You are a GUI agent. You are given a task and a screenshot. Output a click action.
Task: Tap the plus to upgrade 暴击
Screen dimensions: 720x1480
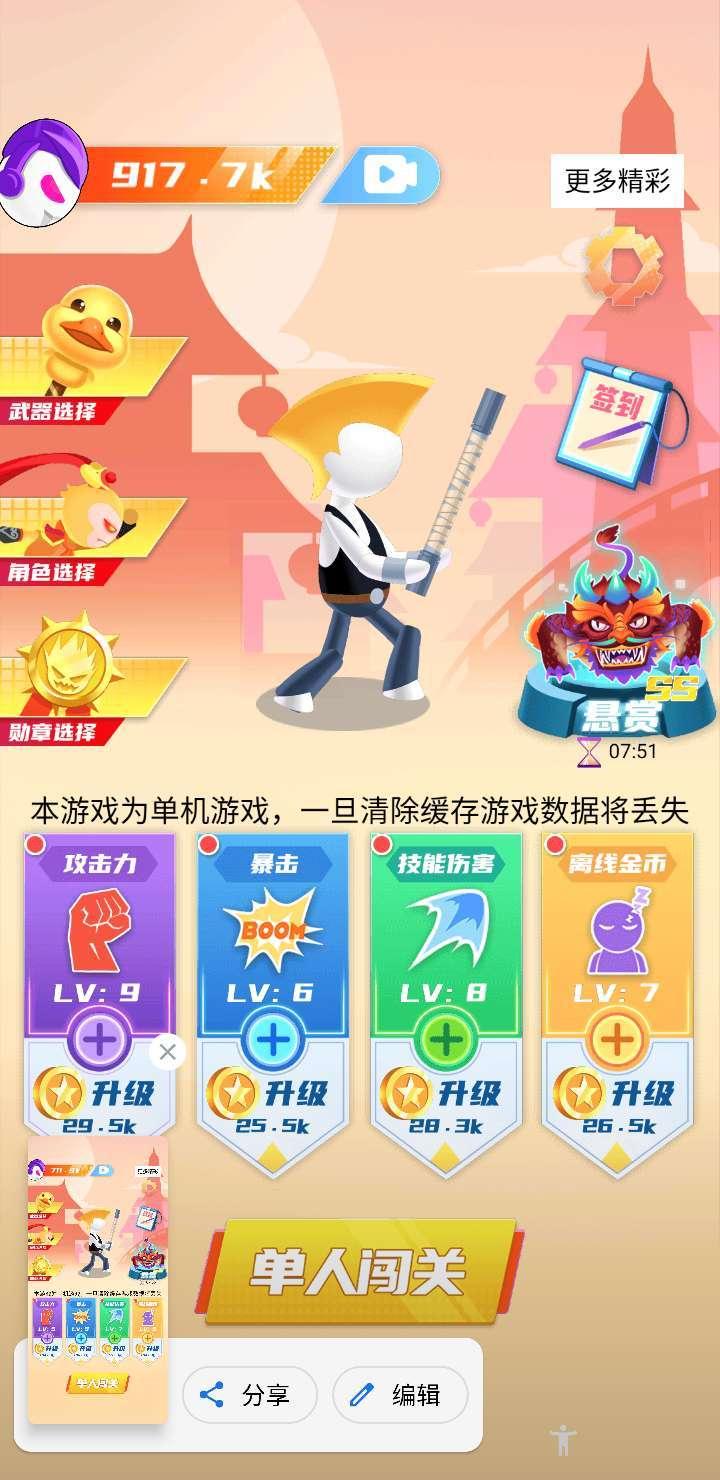coord(270,1037)
